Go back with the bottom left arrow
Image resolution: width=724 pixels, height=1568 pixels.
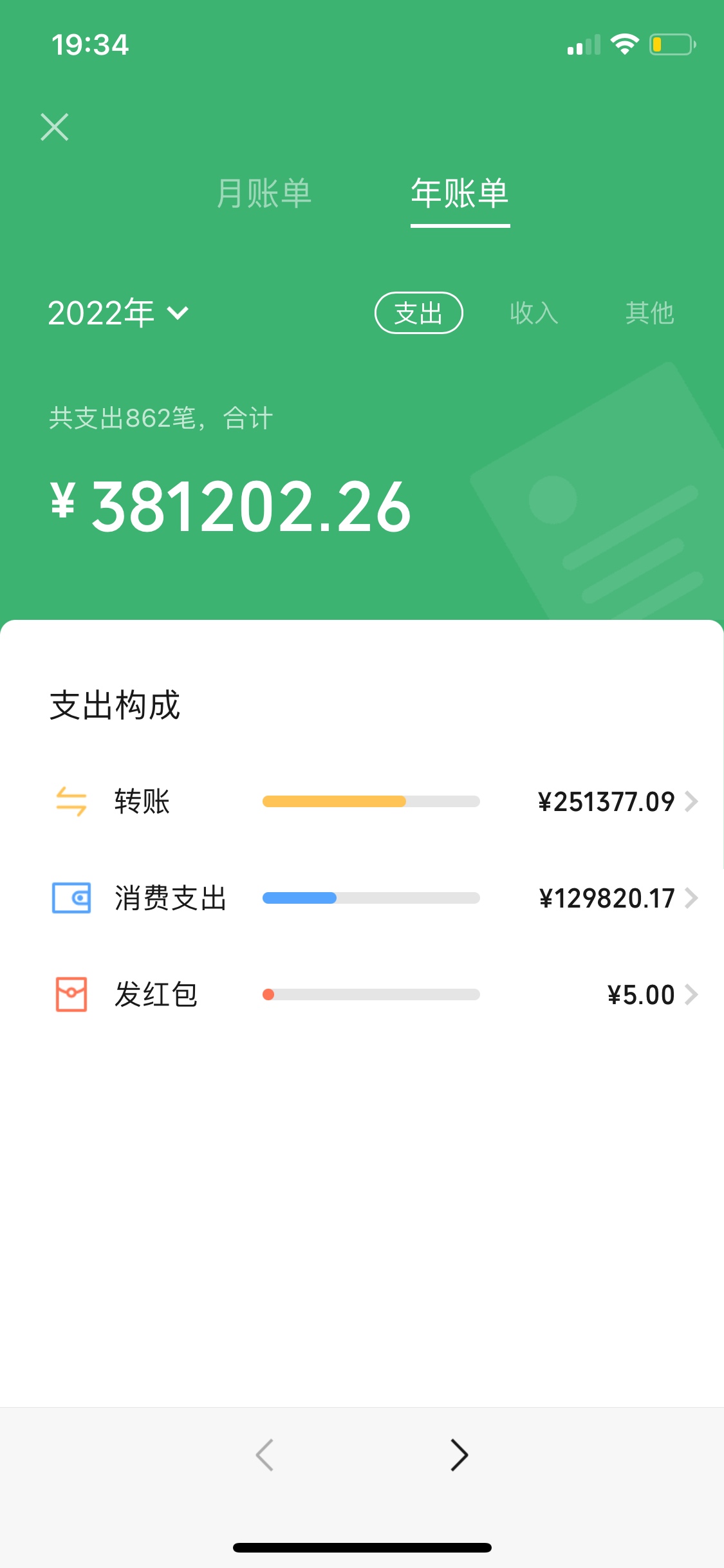(x=265, y=1455)
